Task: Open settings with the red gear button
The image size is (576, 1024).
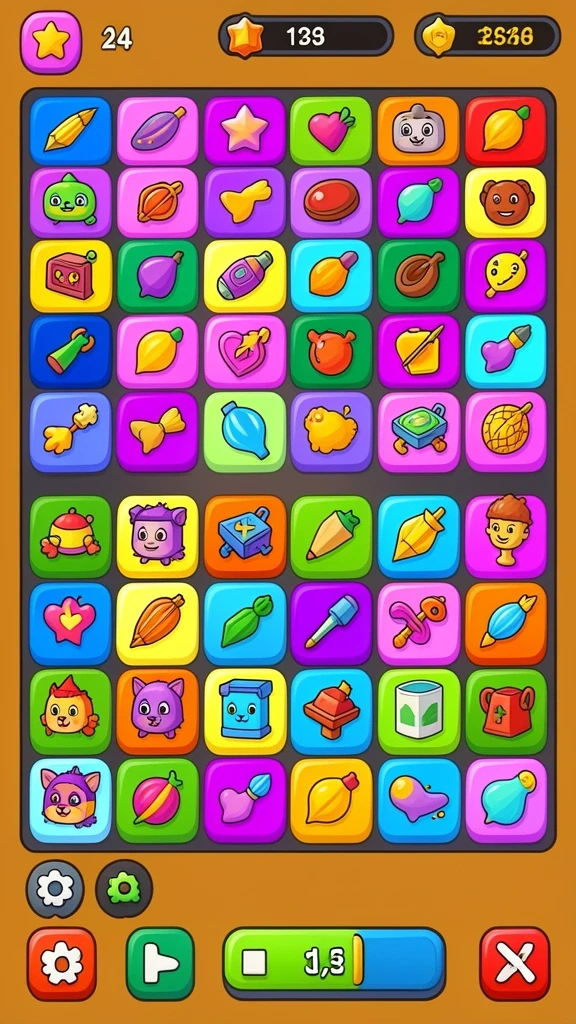Action: pyautogui.click(x=61, y=964)
